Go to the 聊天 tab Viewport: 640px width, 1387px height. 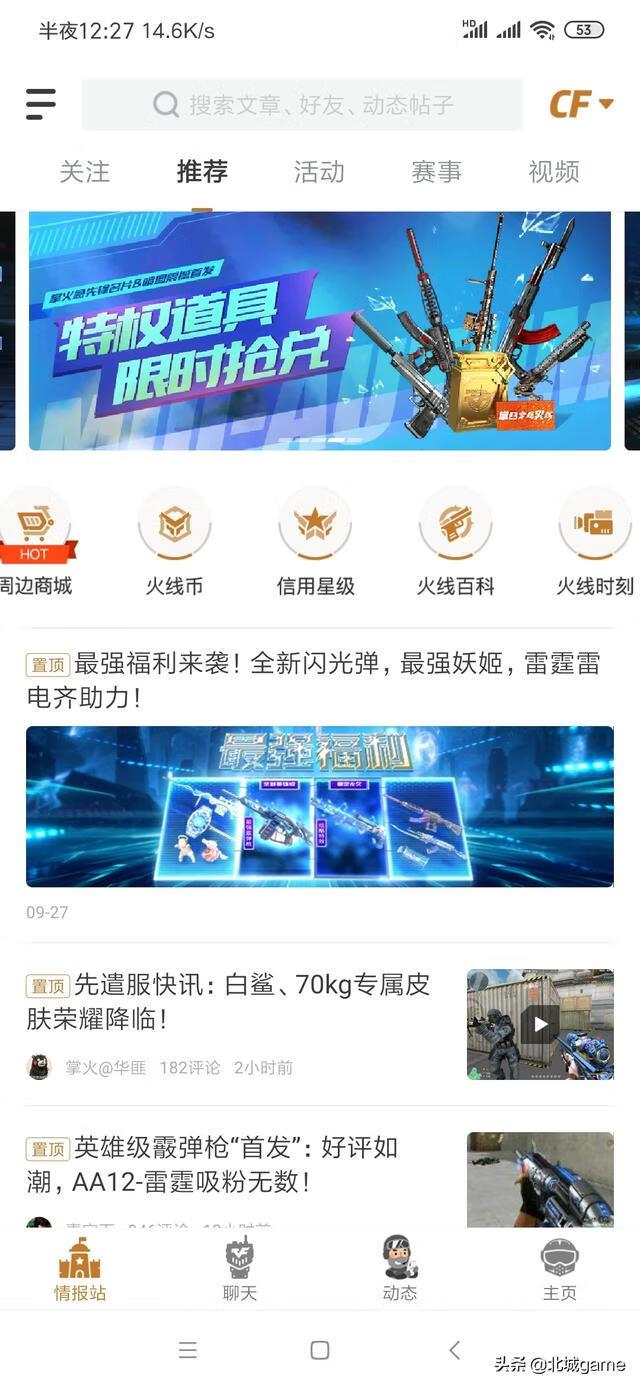tap(240, 1270)
